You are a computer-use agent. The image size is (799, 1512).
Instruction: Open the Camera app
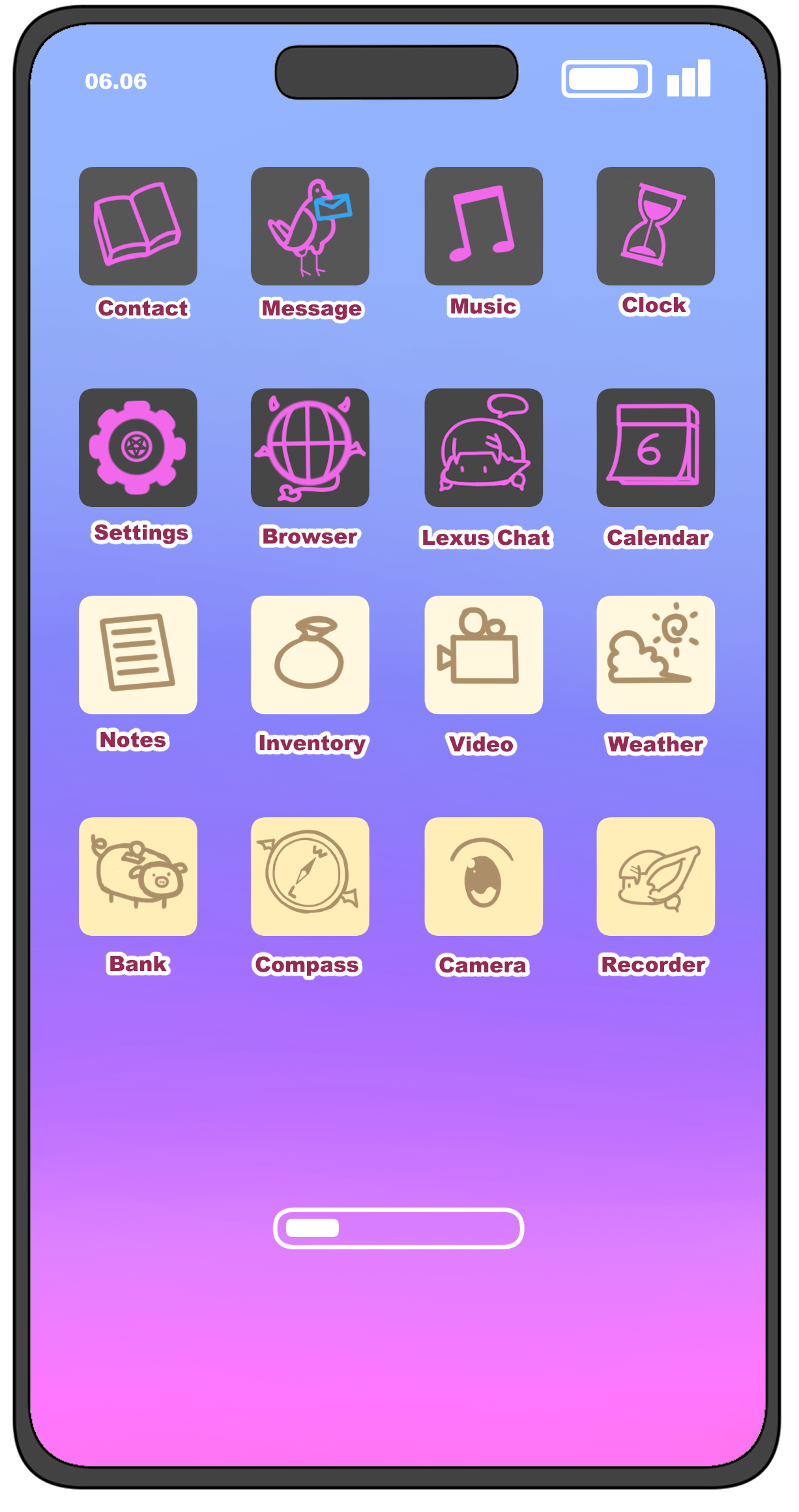pyautogui.click(x=484, y=877)
